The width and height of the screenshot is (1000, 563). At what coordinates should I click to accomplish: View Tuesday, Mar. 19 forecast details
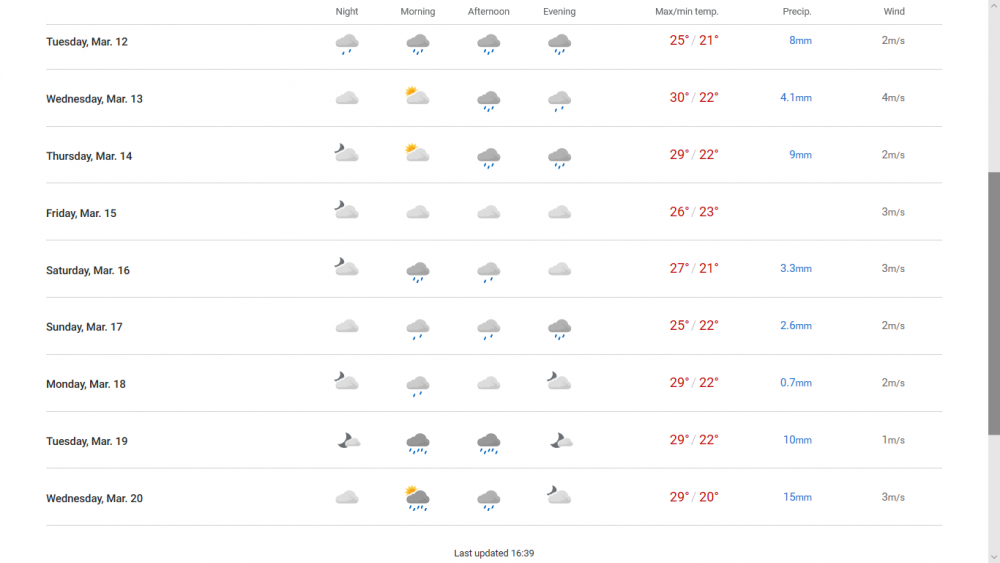(x=87, y=441)
